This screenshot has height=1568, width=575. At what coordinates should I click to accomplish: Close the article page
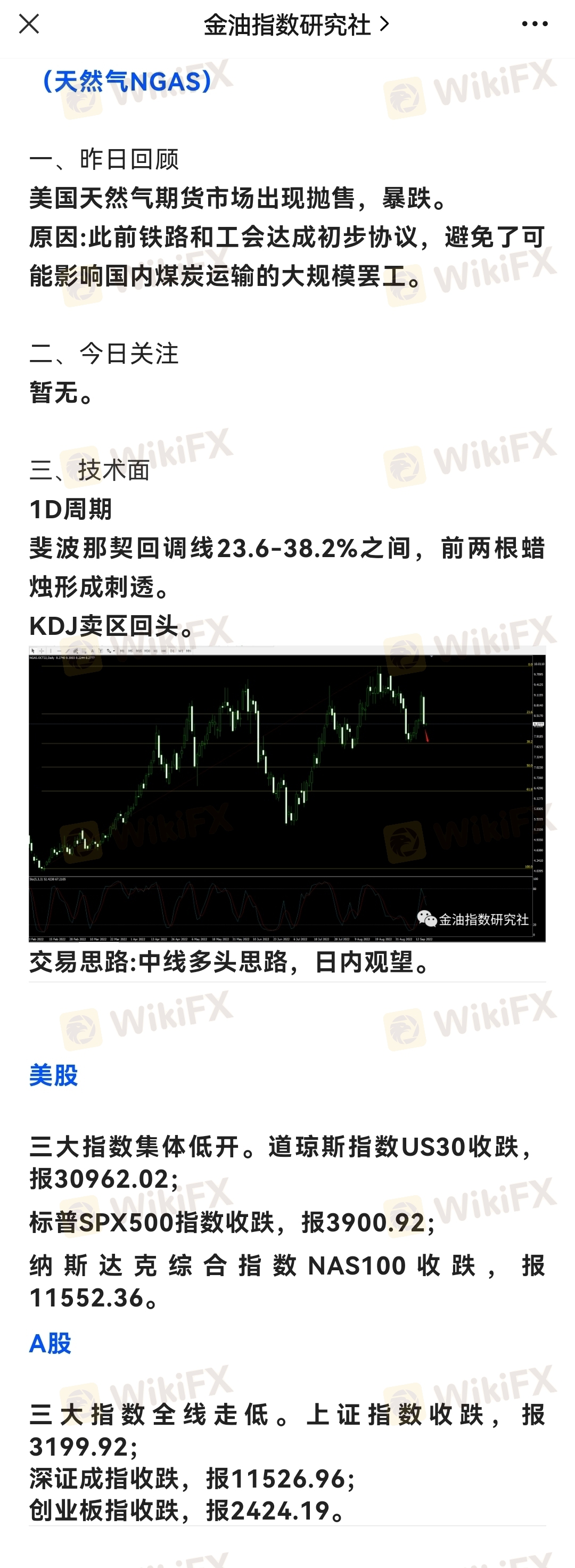[29, 24]
